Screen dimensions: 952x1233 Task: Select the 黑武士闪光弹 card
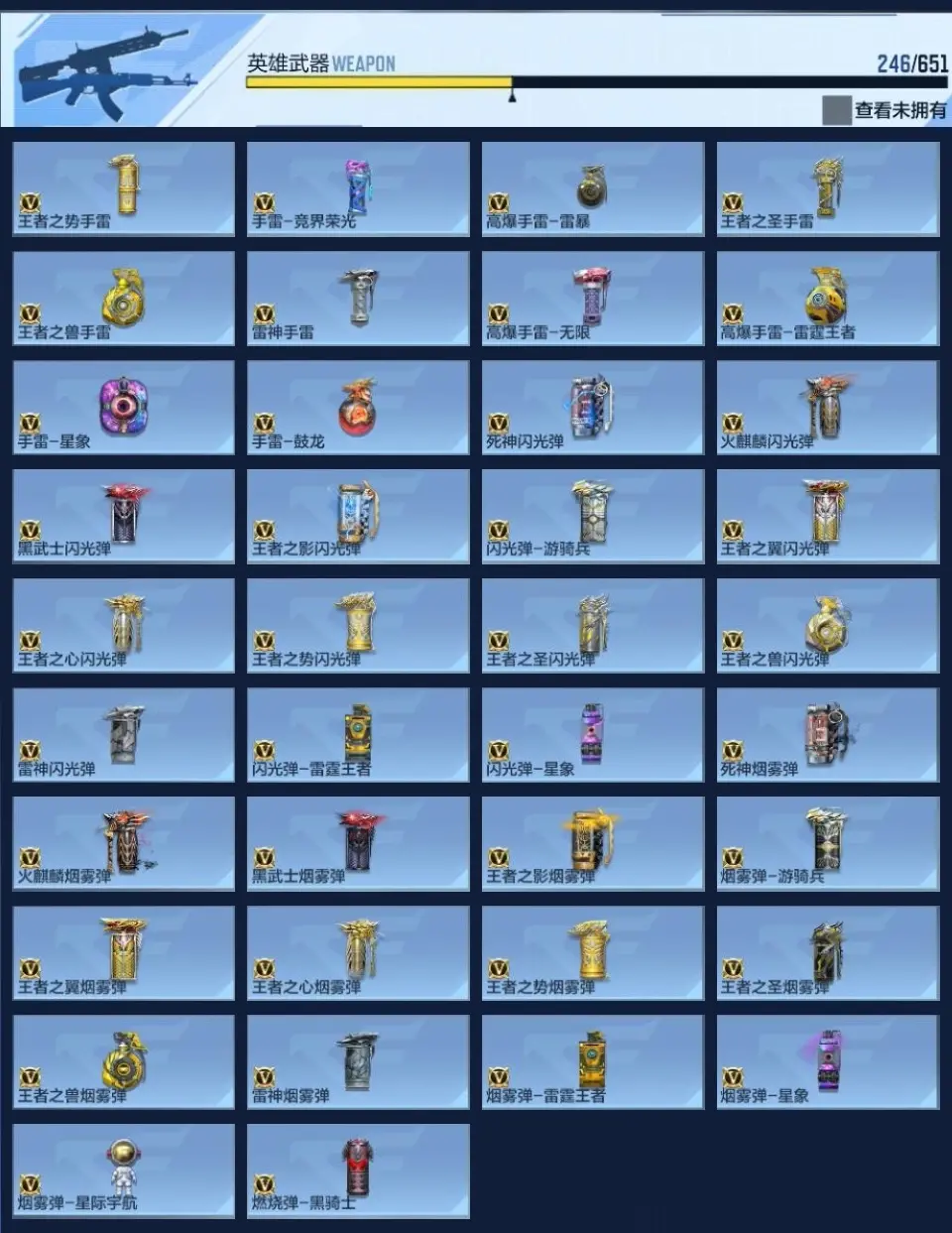point(124,516)
